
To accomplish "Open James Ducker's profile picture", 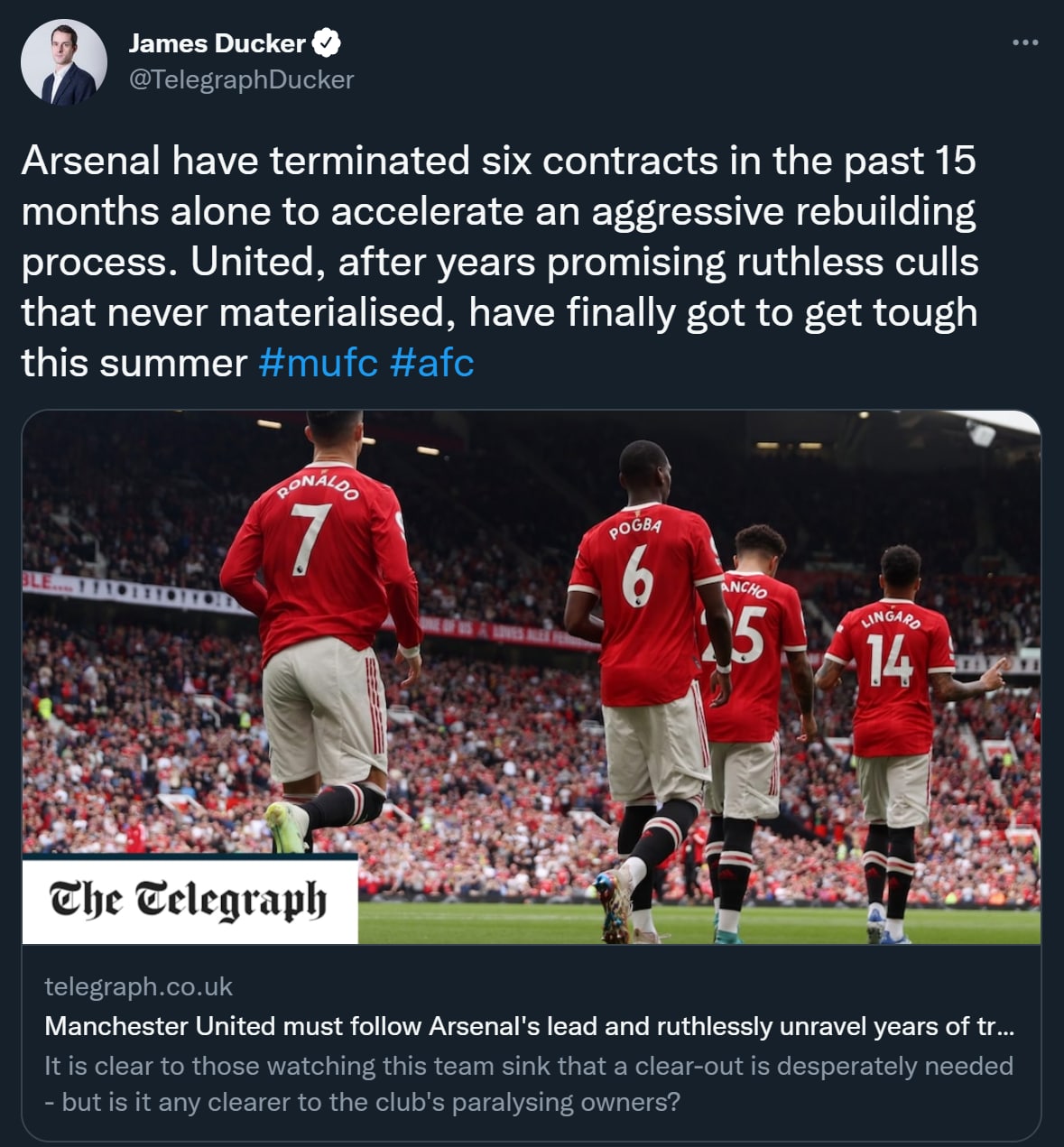I will [x=63, y=62].
